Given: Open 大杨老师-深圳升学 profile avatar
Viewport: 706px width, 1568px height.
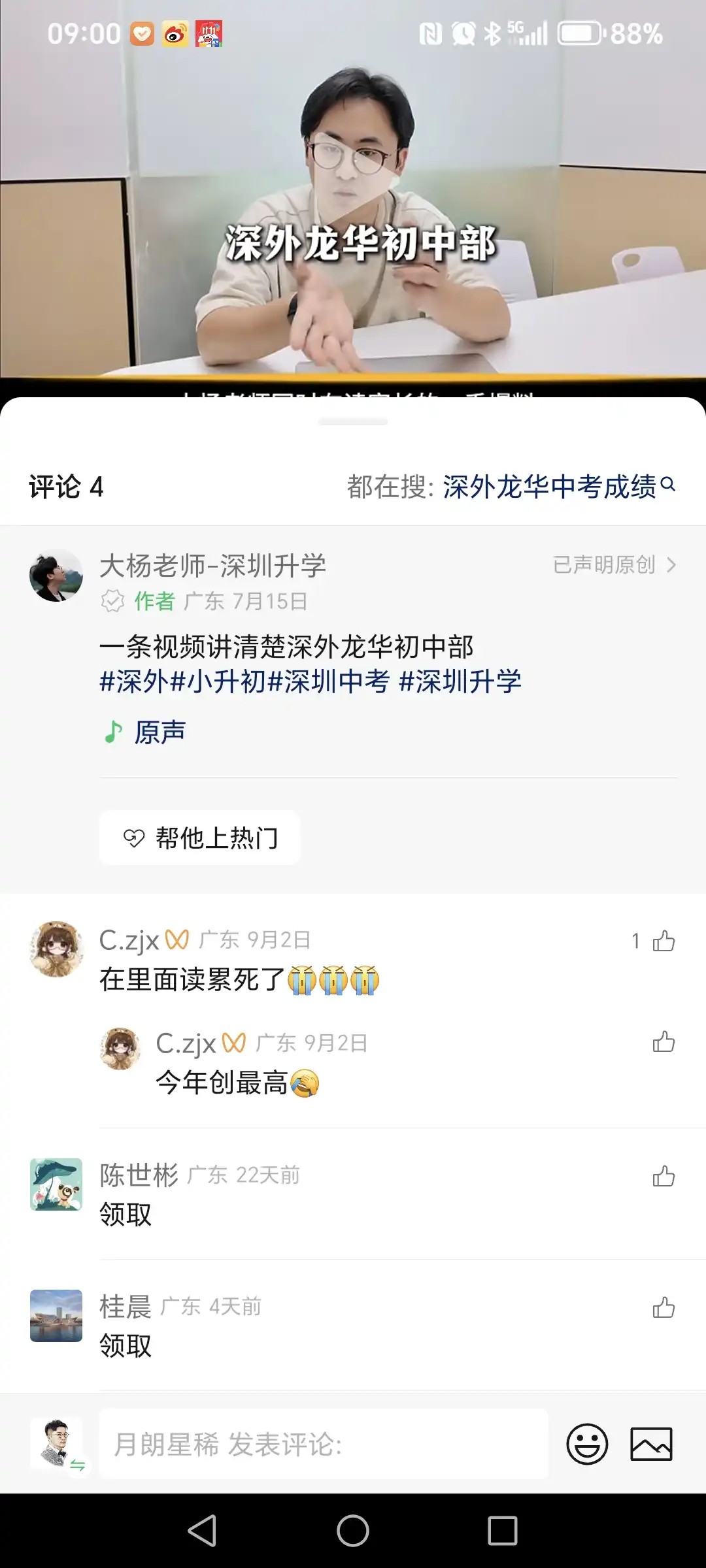Looking at the screenshot, I should [56, 576].
